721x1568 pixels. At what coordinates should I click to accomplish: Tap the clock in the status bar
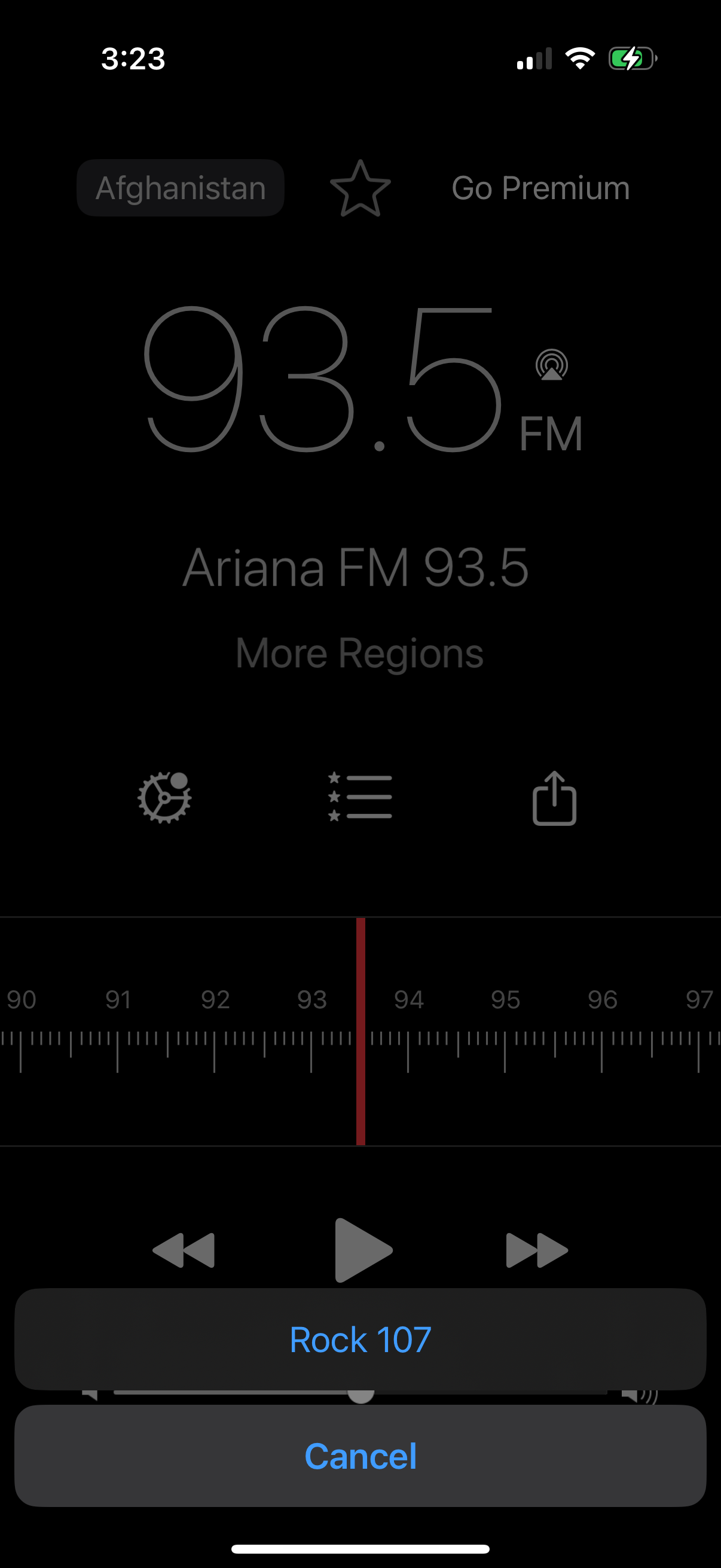[x=134, y=59]
